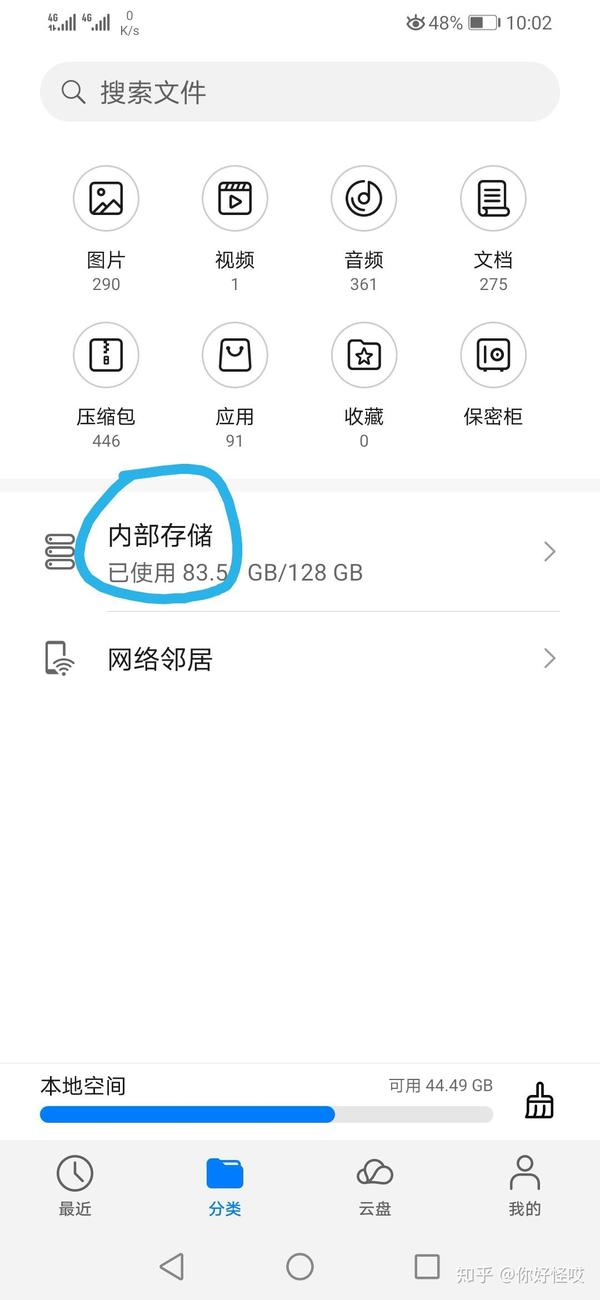Tap the cleanup broom icon

click(x=539, y=1100)
